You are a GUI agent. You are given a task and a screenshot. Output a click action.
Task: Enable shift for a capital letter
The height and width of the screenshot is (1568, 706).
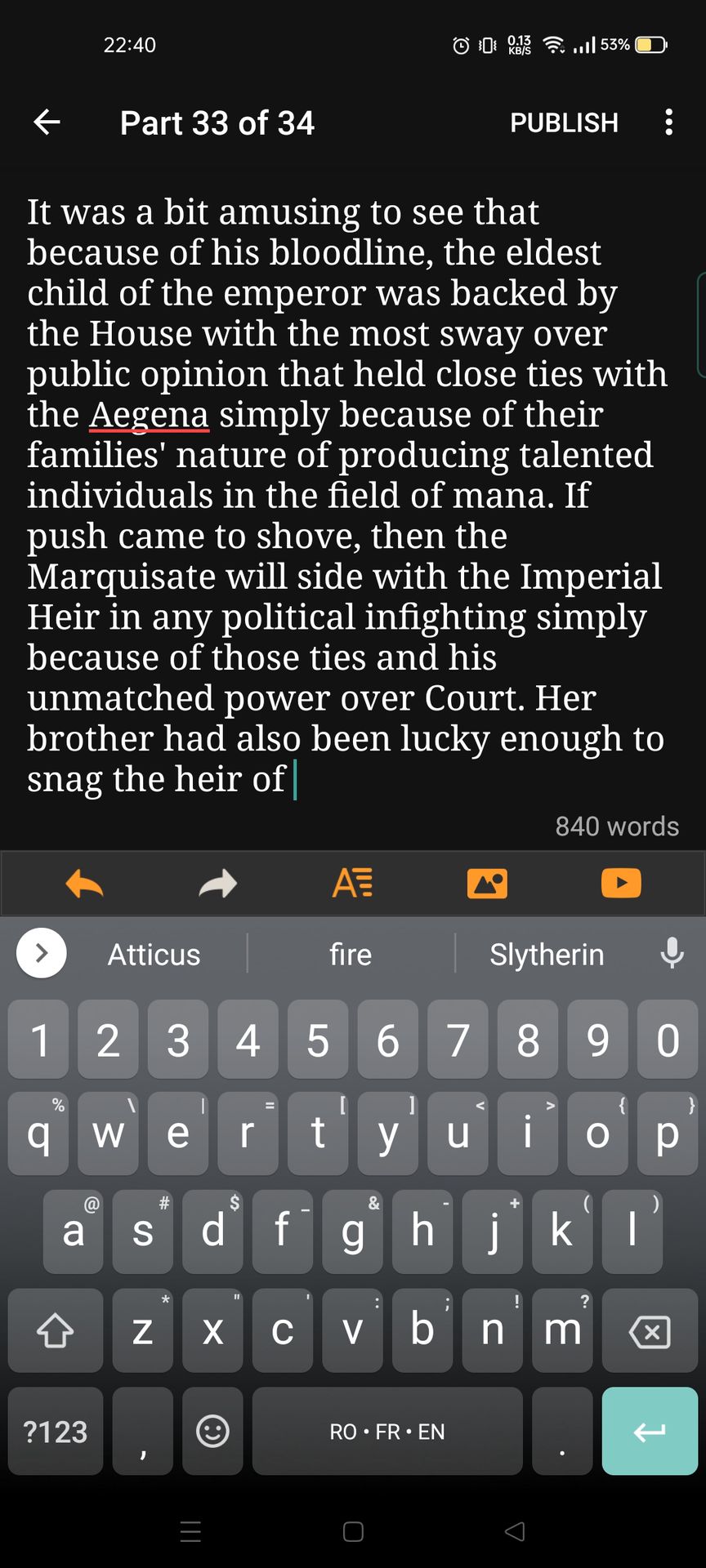56,1333
